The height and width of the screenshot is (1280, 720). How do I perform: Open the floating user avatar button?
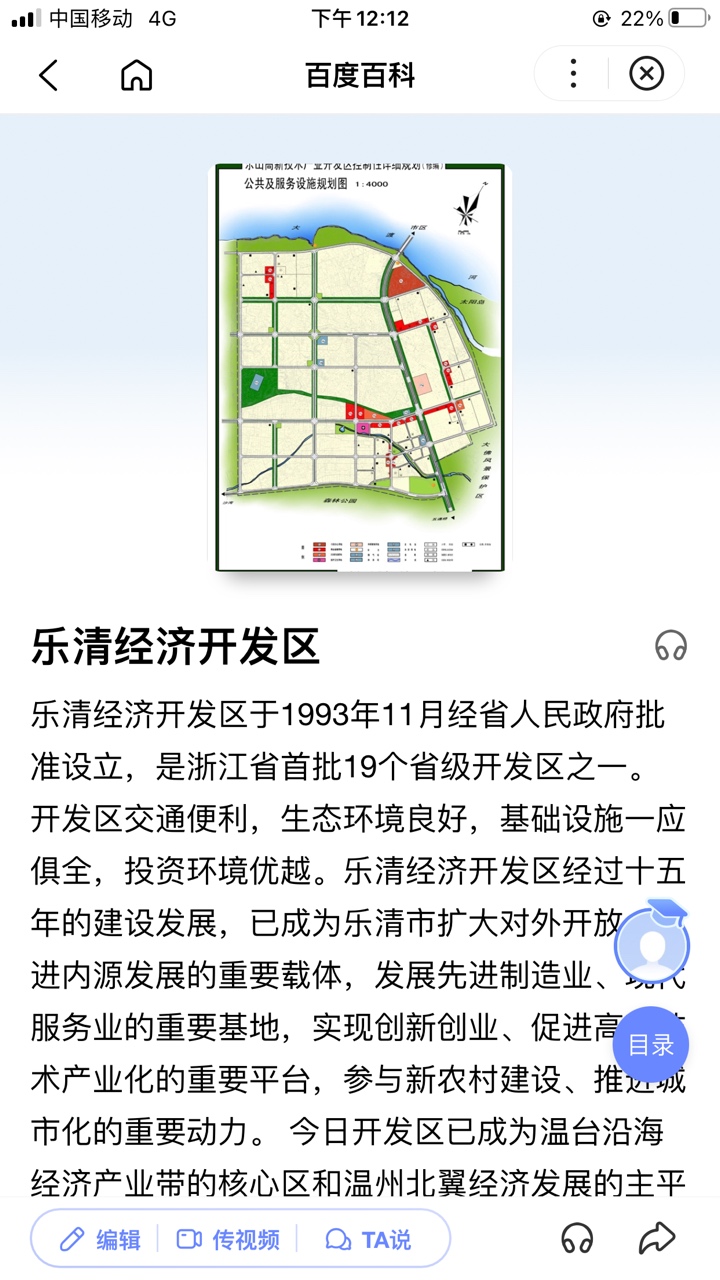coord(651,943)
